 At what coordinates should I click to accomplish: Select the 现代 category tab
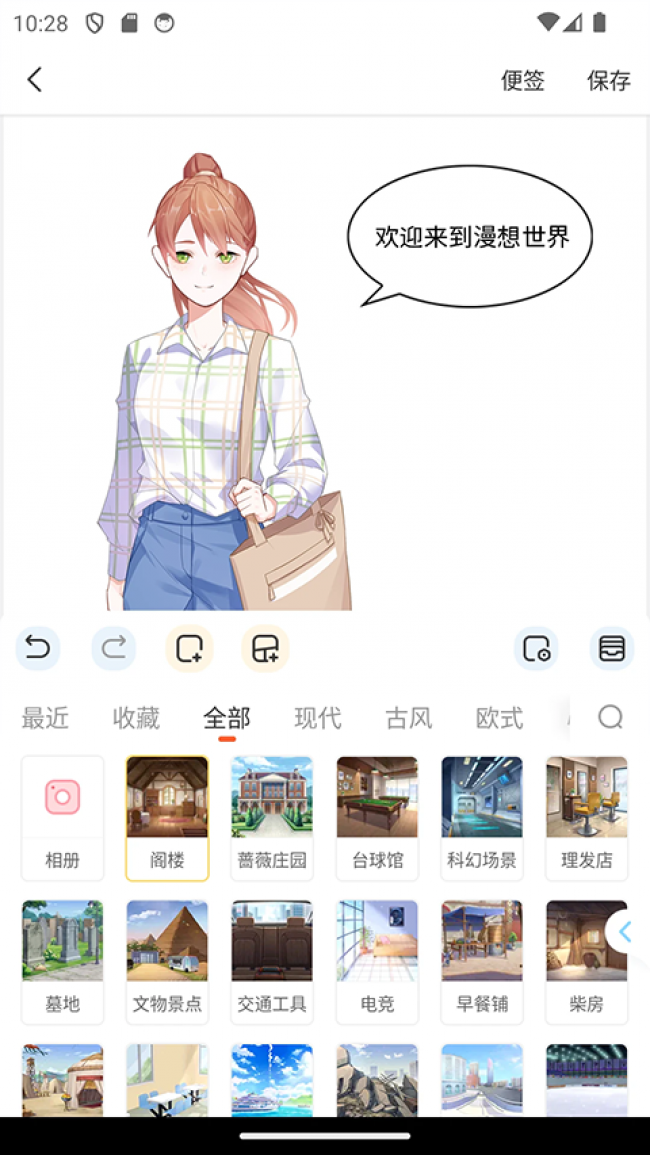pos(318,718)
